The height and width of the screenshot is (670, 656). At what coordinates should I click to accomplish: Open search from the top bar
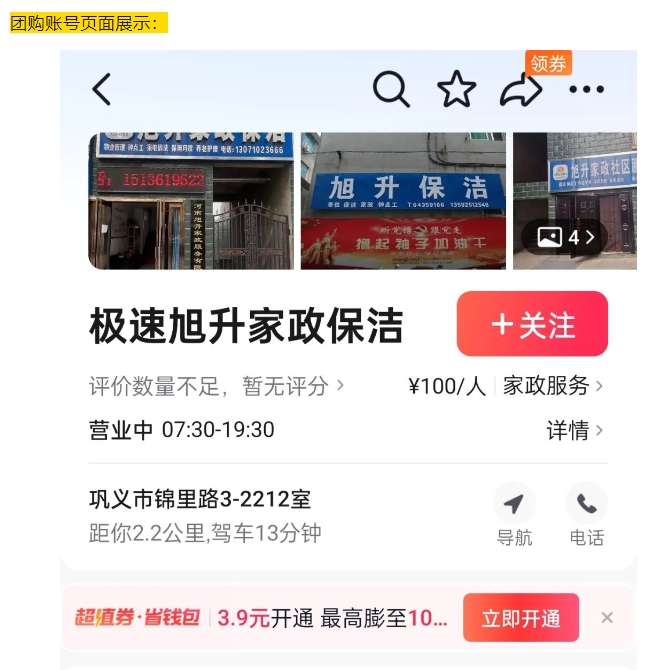point(391,90)
